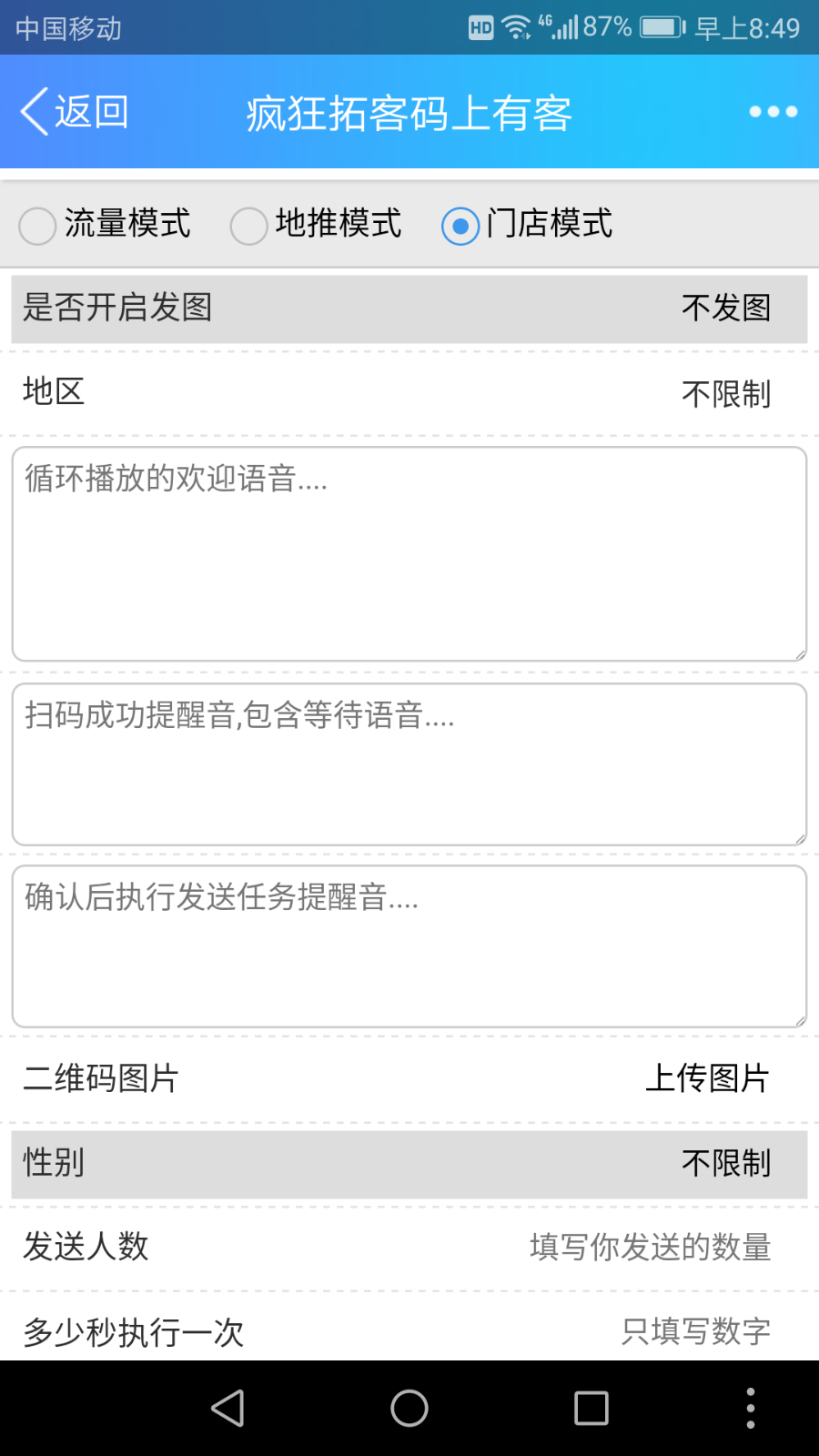The width and height of the screenshot is (819, 1456).
Task: Open the 地区 region picker
Action: (x=409, y=393)
